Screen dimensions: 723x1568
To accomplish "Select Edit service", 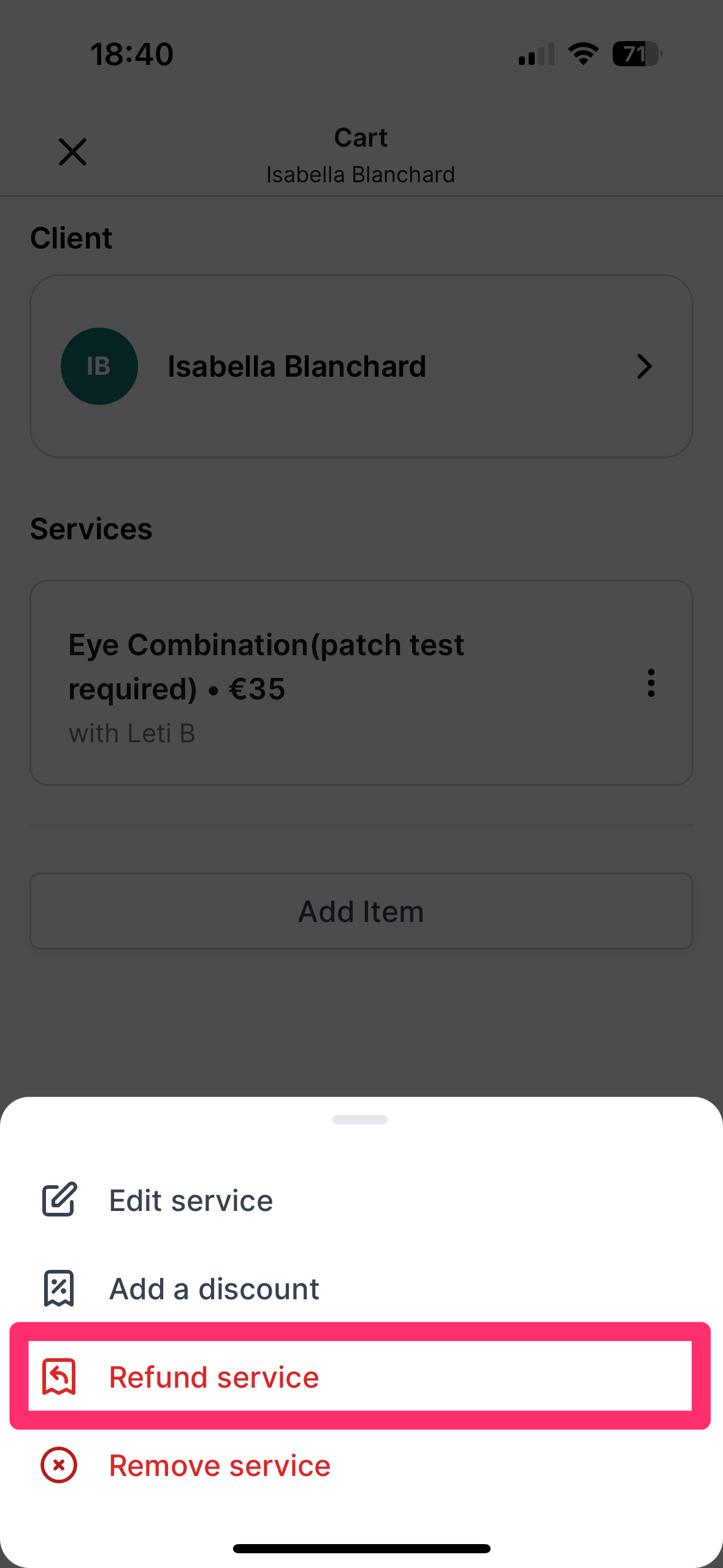I will pos(361,1200).
